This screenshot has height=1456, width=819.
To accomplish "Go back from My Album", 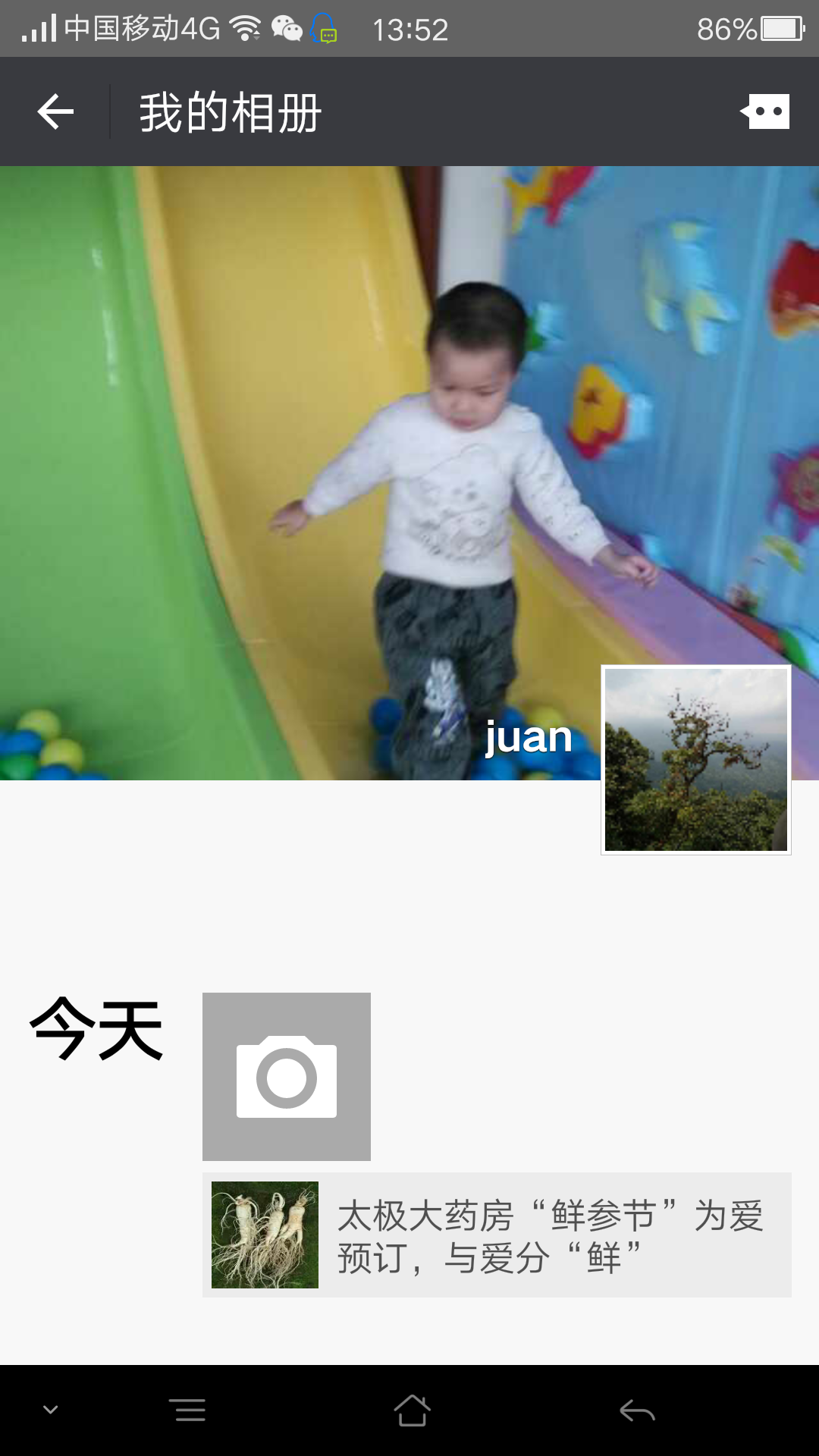I will tap(55, 111).
